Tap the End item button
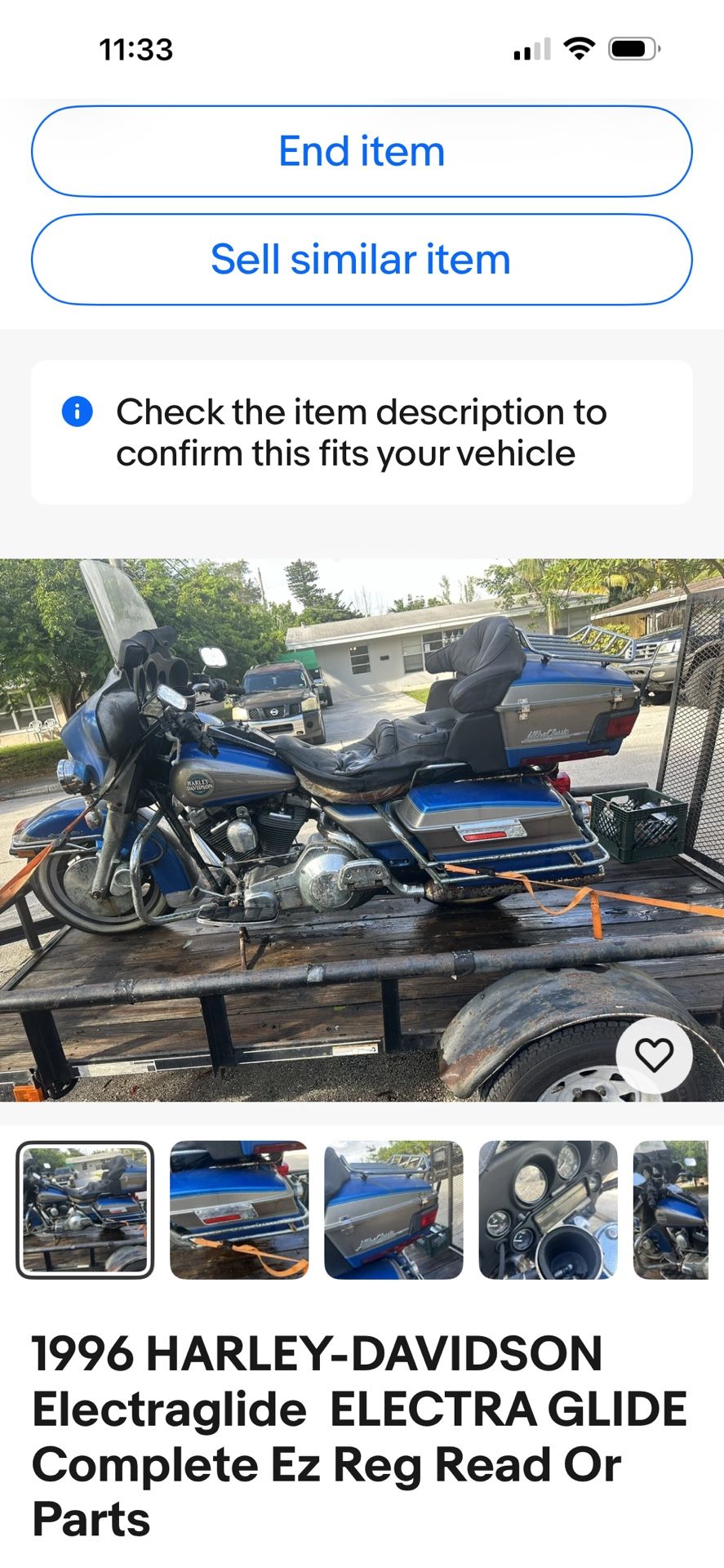This screenshot has height=1568, width=724. pyautogui.click(x=362, y=151)
